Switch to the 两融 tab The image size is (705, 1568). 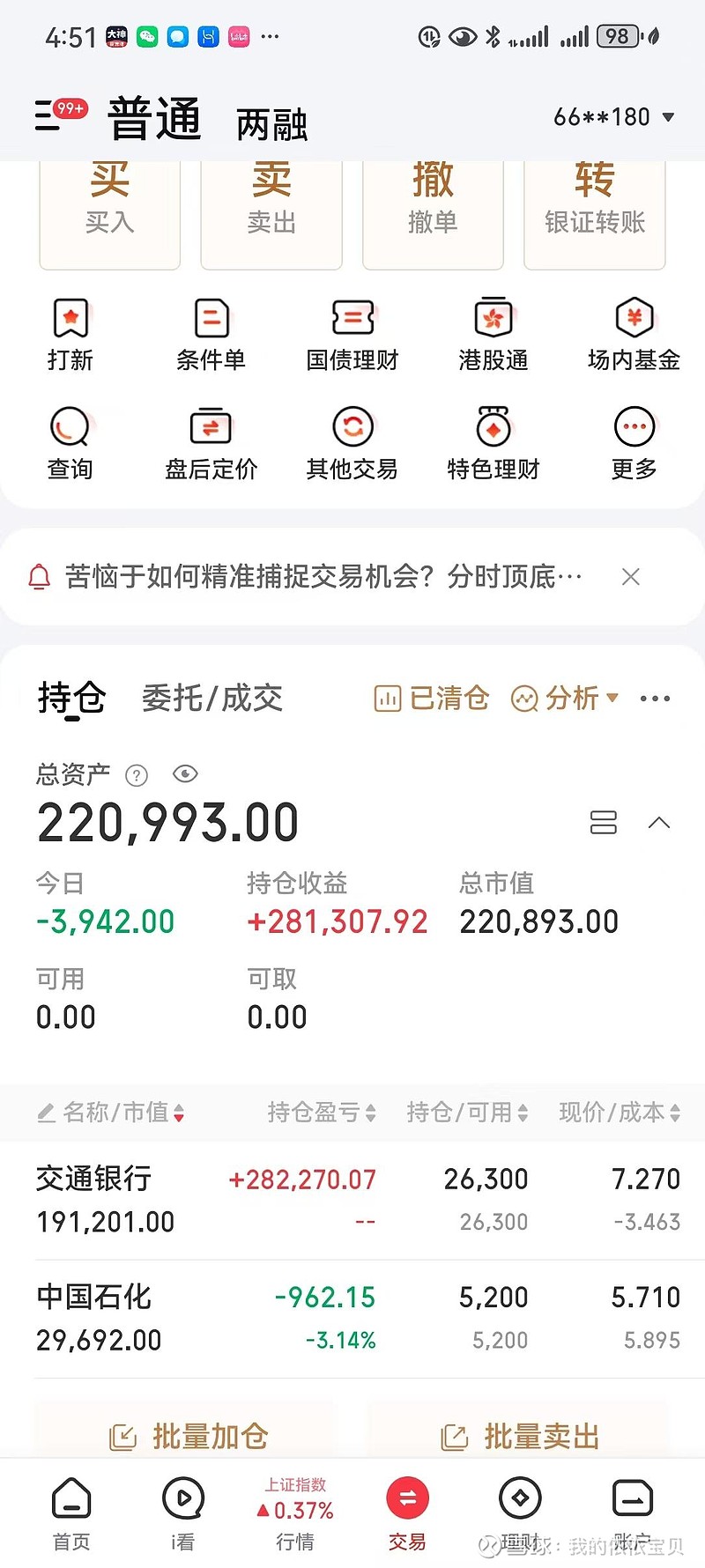tap(271, 124)
